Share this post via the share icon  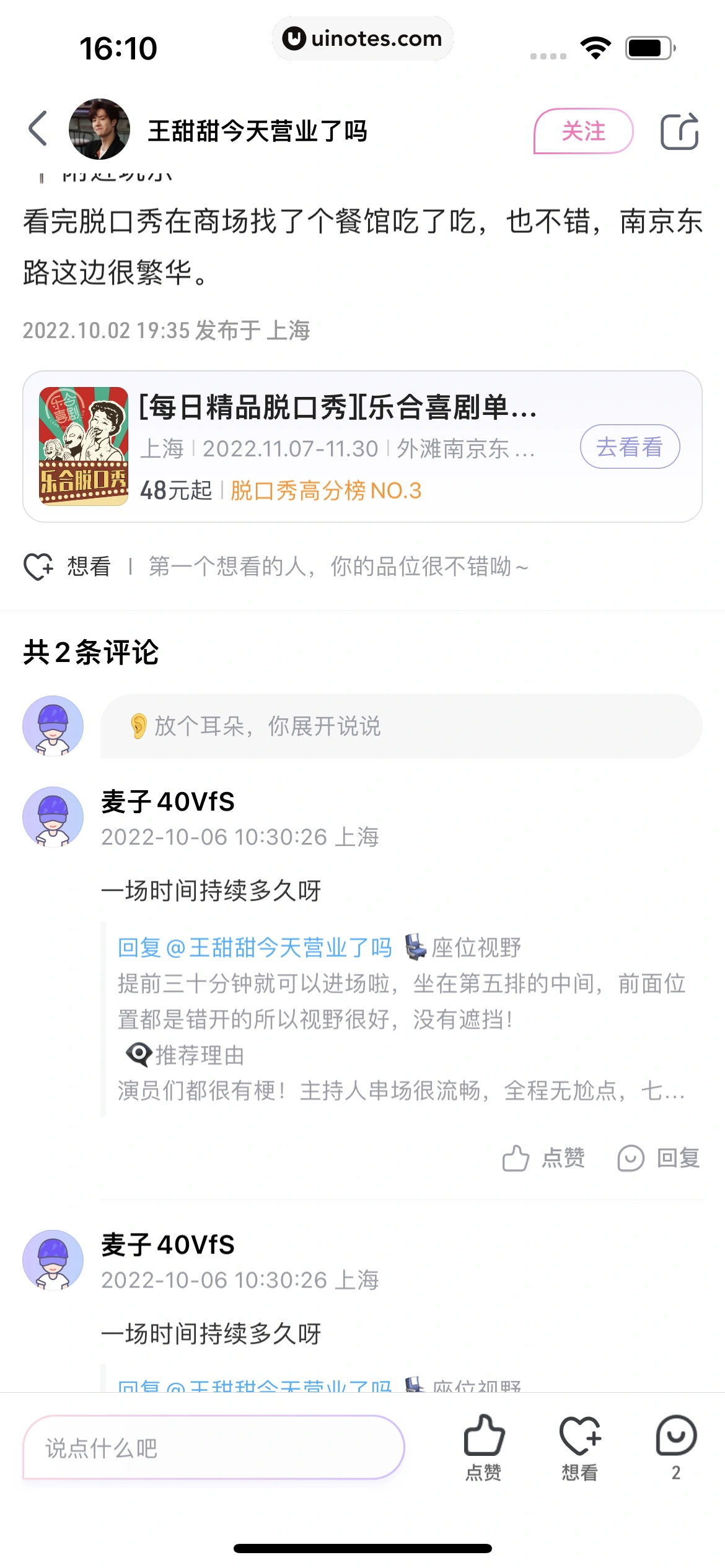click(679, 131)
